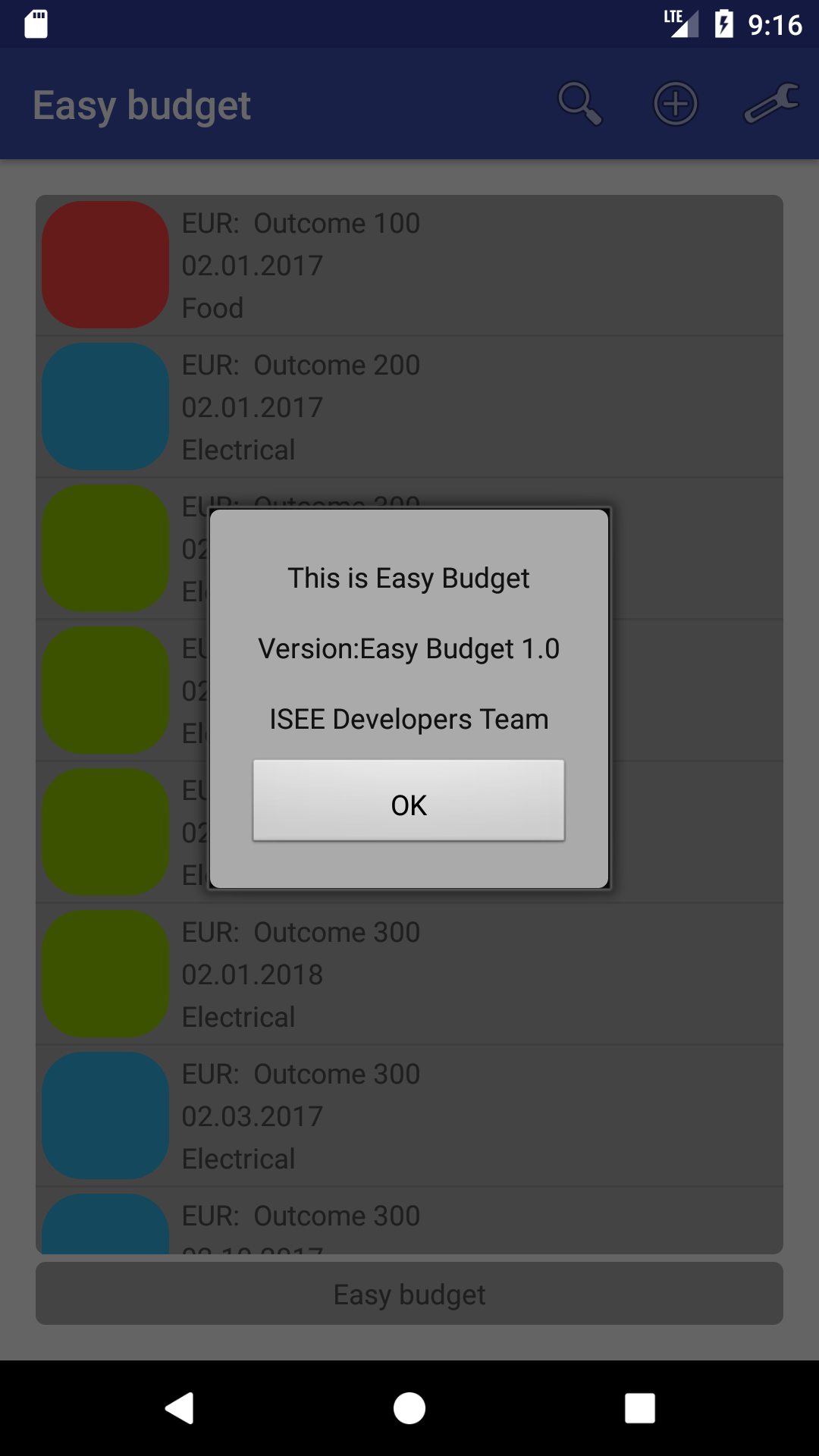Open the Outcome 300 entry dated 02.03.2017

coord(409,1116)
